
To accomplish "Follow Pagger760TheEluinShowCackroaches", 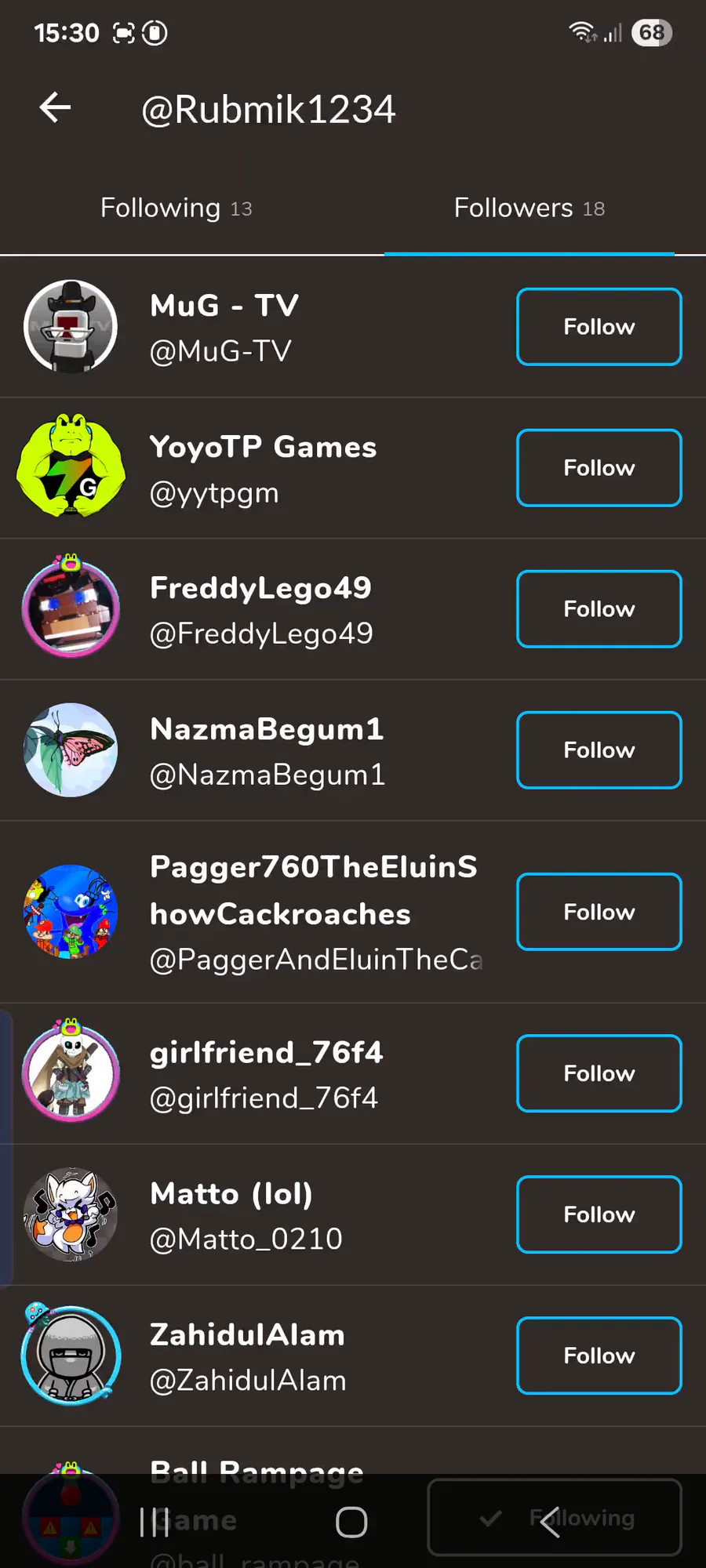I will point(599,912).
